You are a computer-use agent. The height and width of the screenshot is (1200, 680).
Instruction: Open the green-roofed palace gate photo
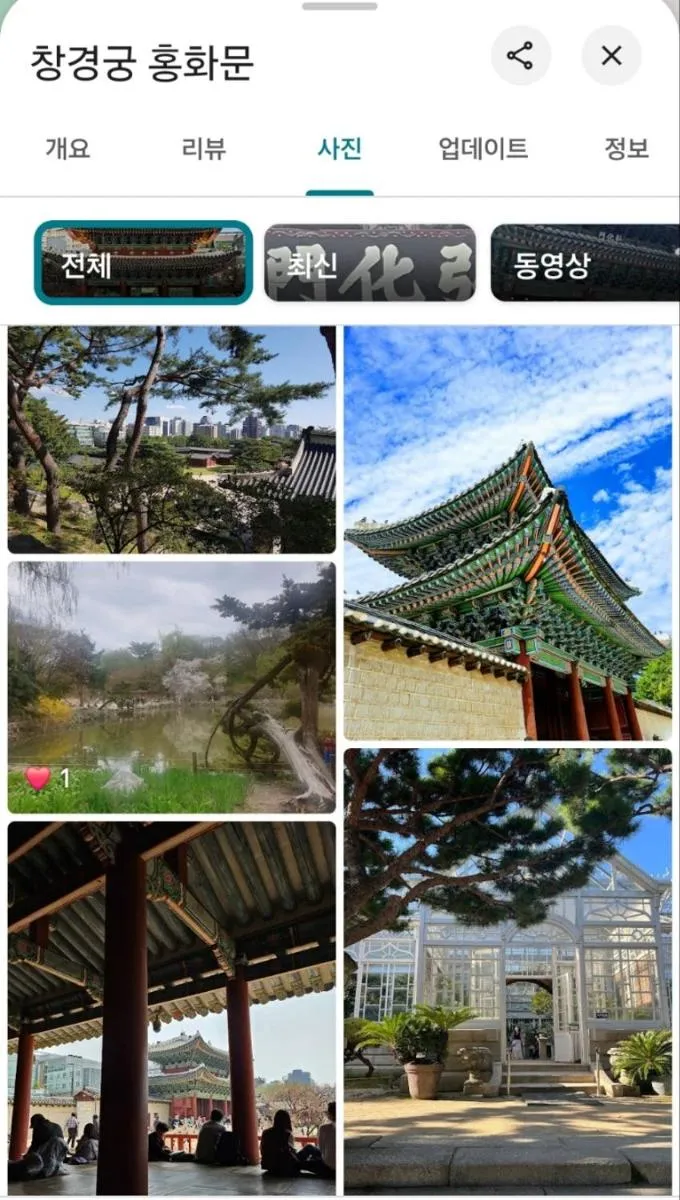pyautogui.click(x=508, y=533)
